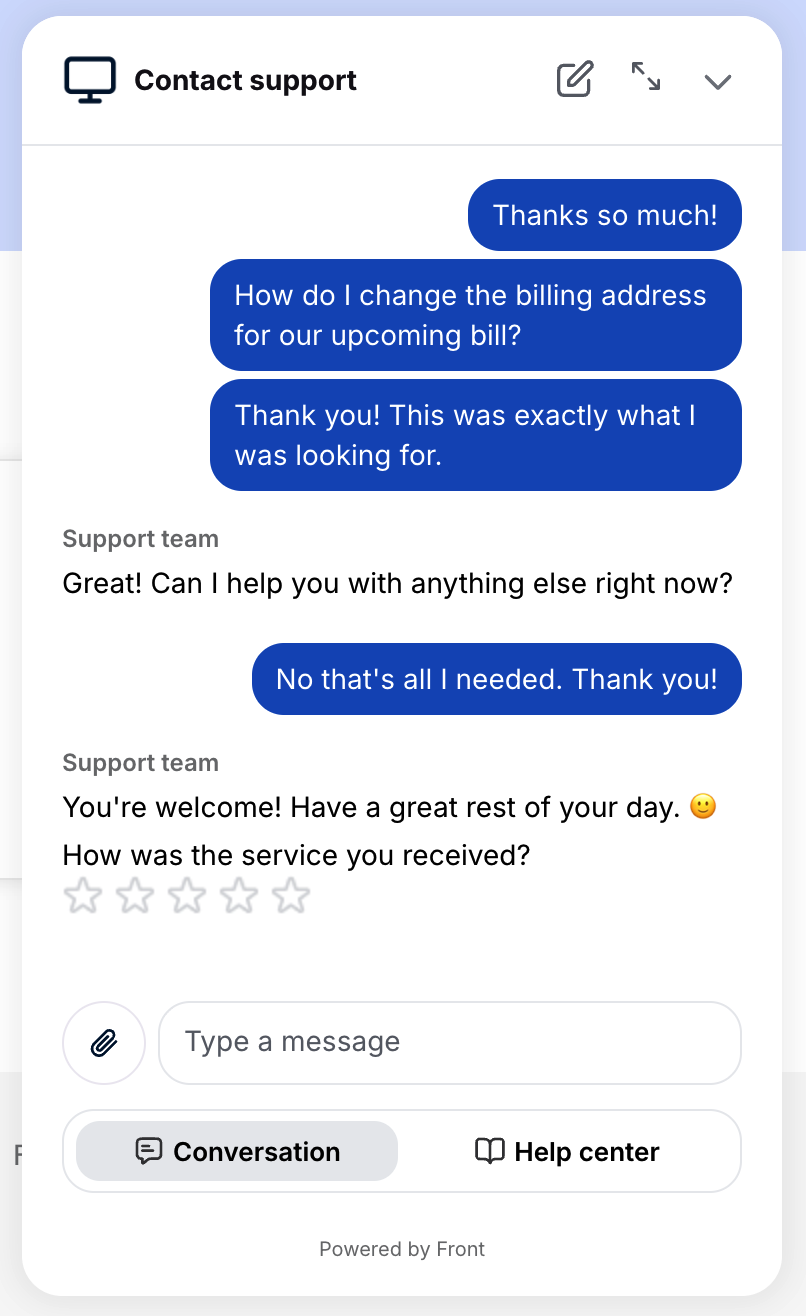
Task: Switch to the Help center tab
Action: point(567,1152)
